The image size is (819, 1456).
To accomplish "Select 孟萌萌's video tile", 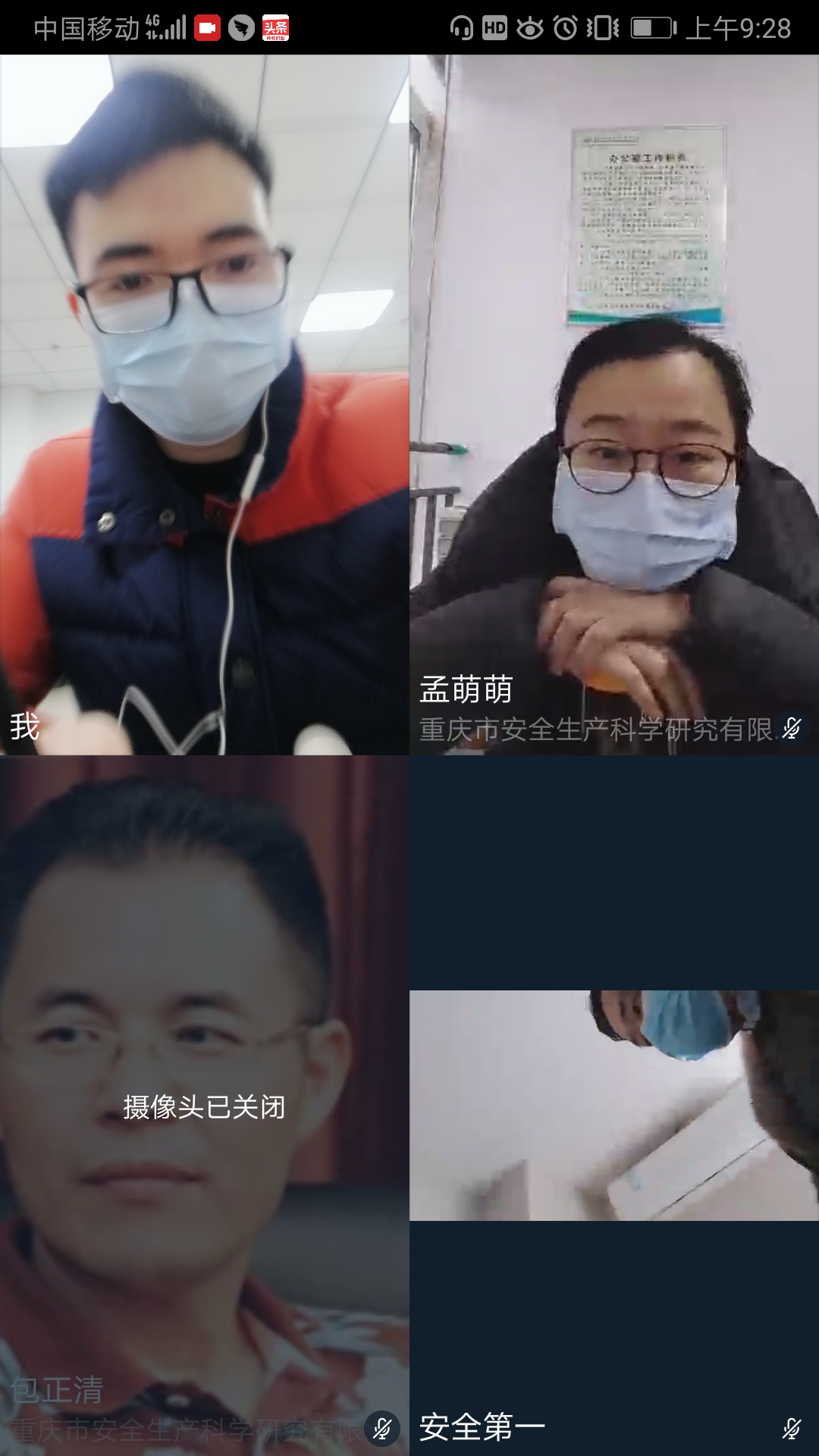I will tap(614, 404).
